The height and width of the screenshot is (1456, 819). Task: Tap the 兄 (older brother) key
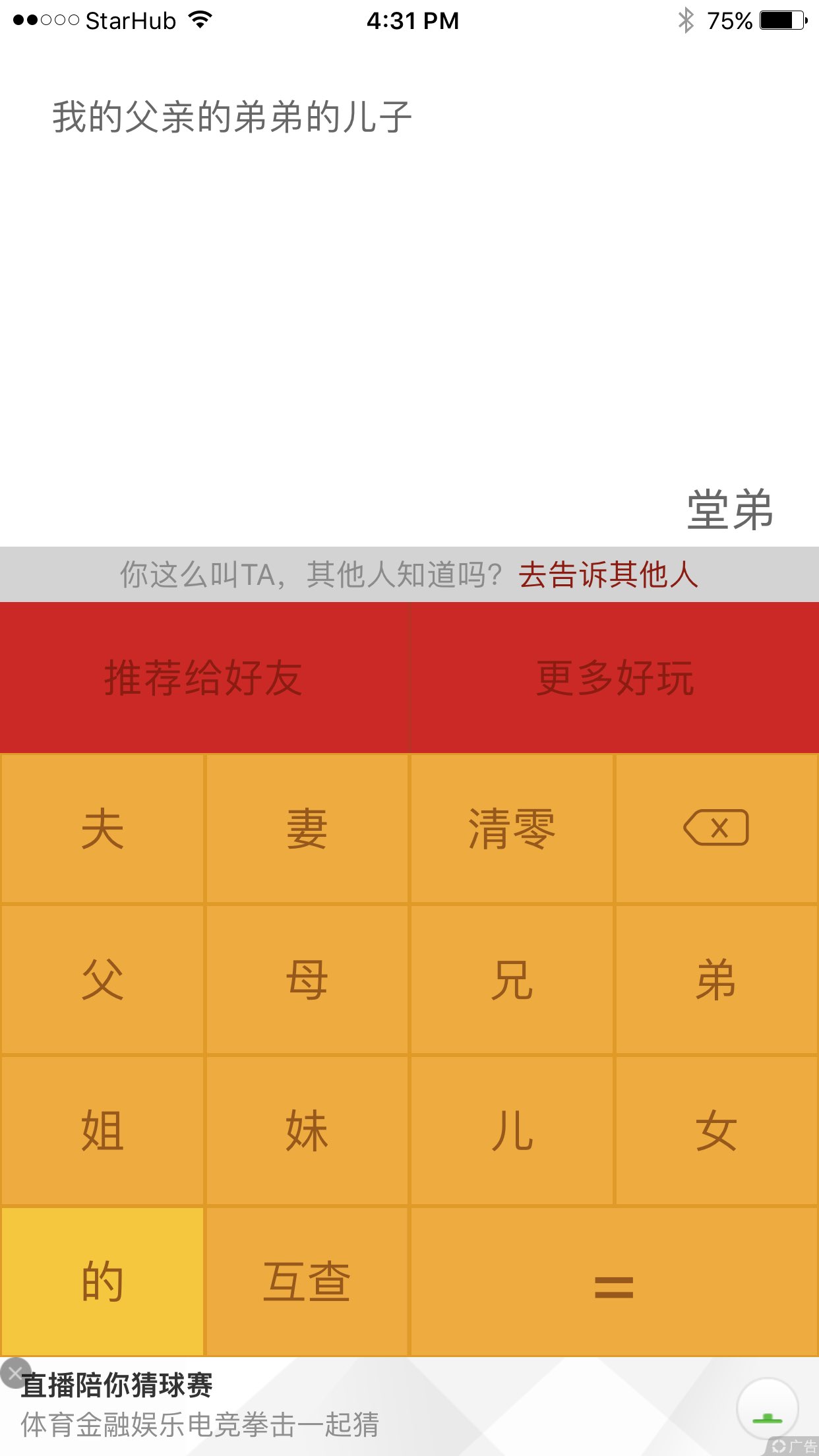[x=512, y=980]
